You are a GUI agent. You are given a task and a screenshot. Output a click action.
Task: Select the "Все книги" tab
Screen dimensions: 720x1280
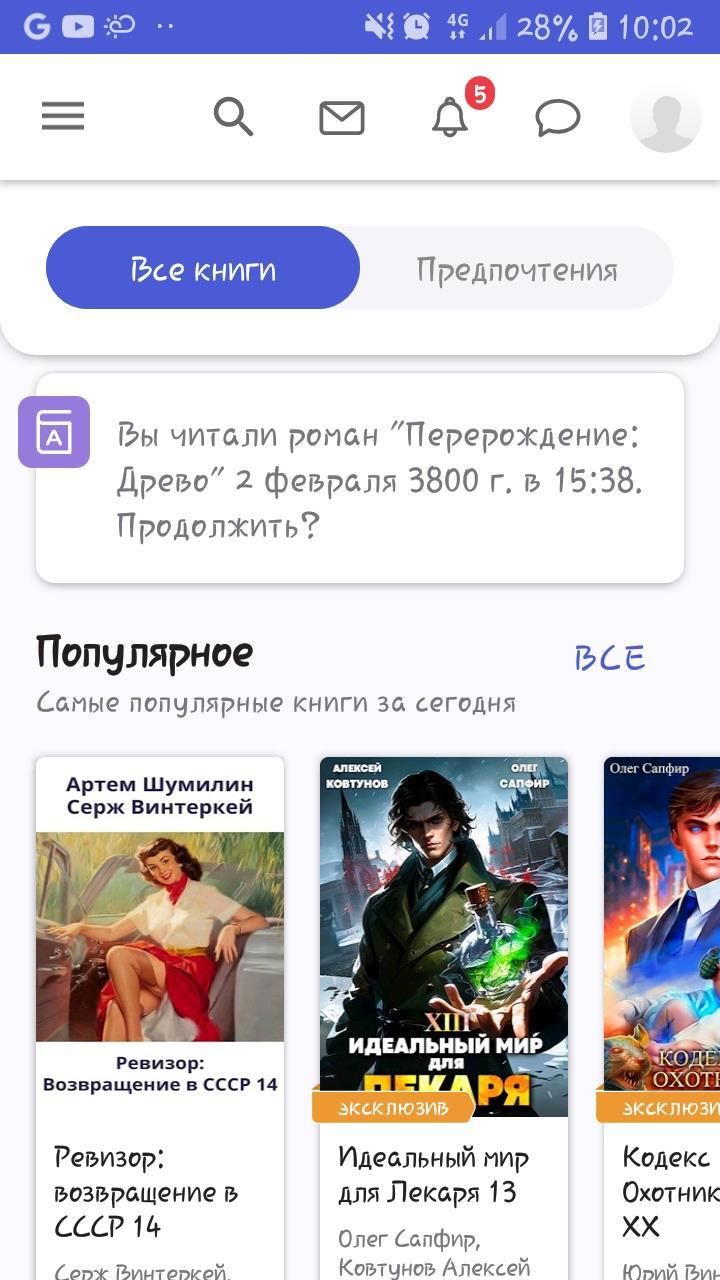[x=203, y=268]
